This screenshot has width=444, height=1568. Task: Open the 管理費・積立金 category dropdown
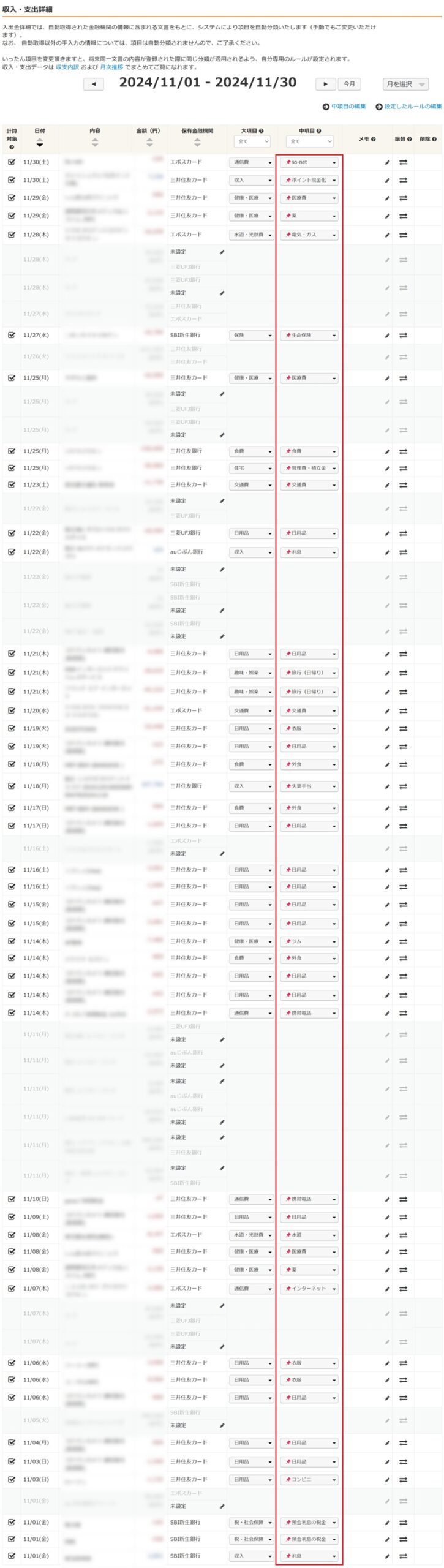(309, 468)
